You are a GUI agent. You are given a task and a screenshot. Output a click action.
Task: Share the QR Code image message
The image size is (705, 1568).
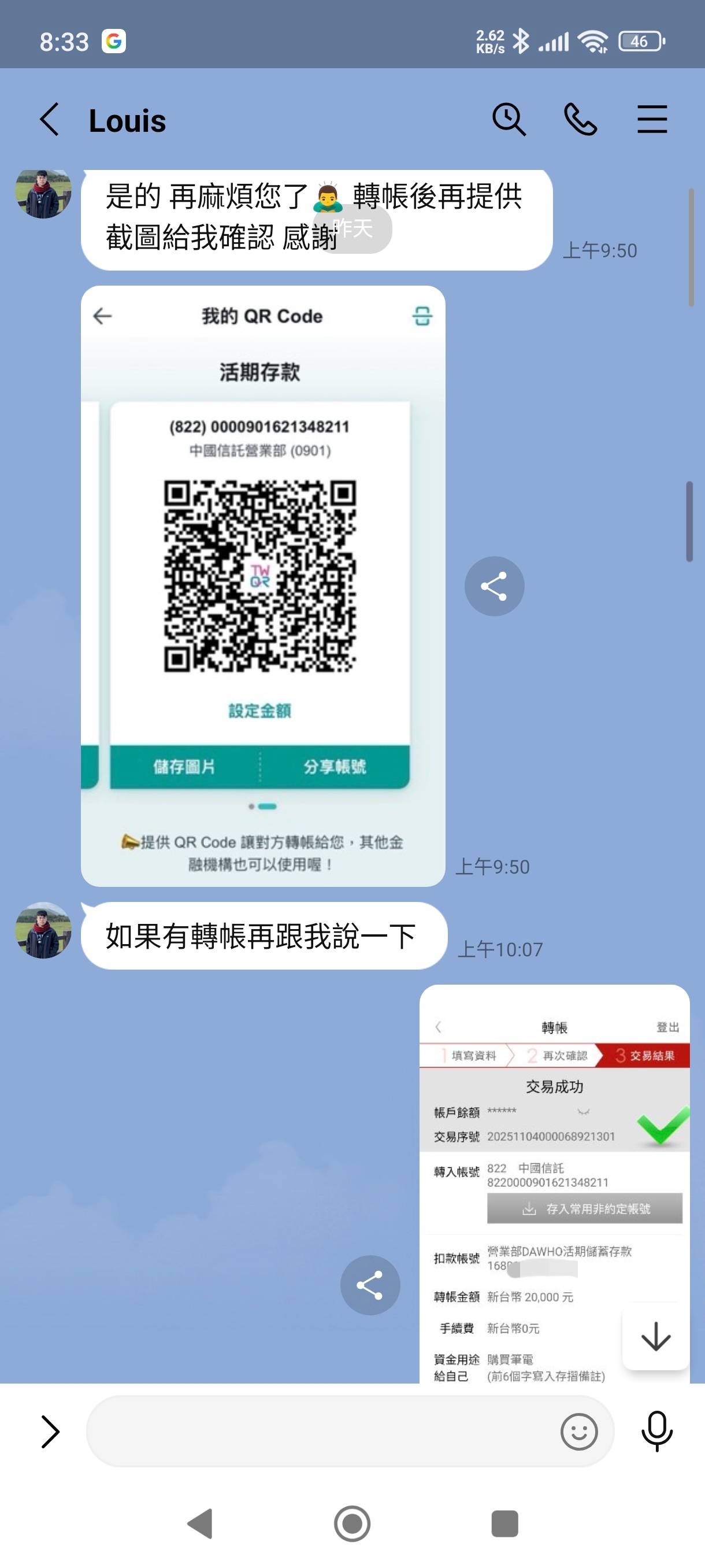point(494,586)
